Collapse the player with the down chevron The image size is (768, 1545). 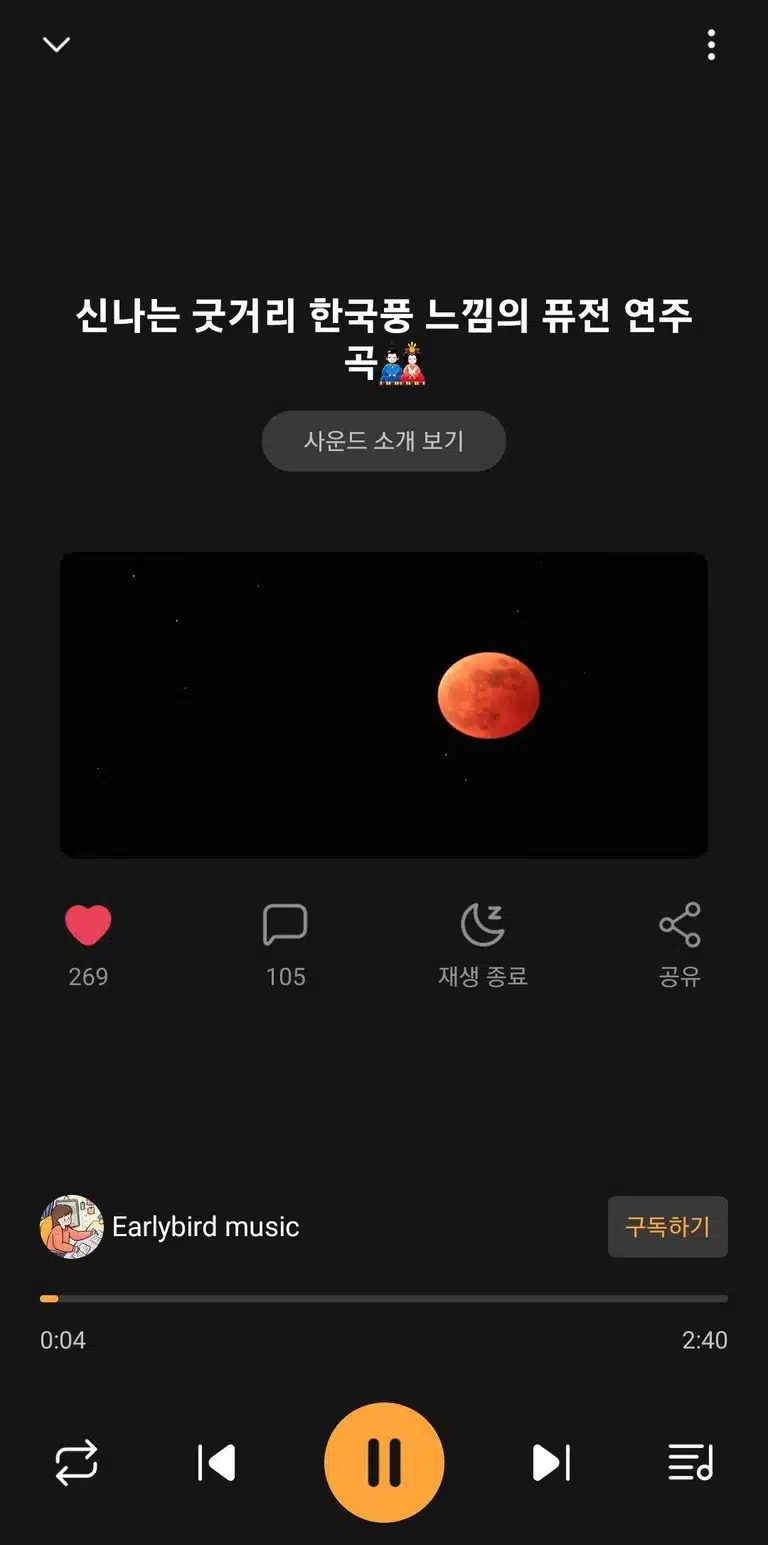(x=56, y=44)
